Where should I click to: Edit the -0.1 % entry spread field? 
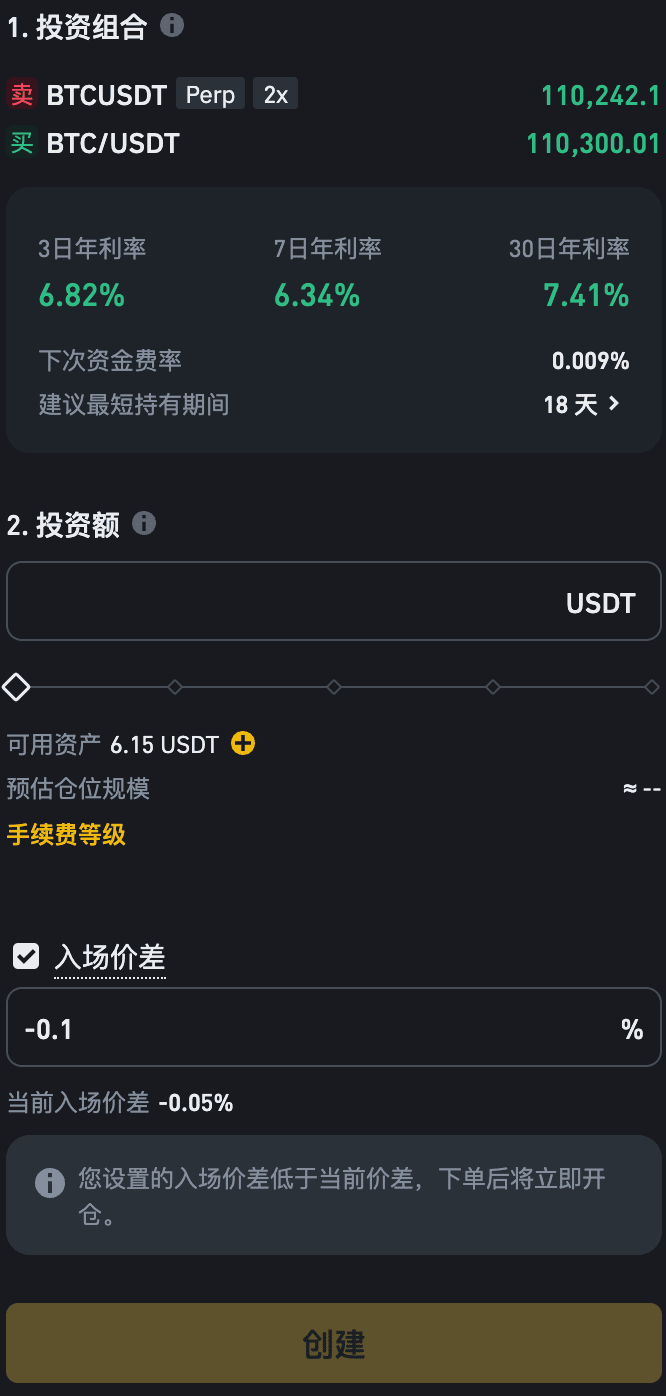[x=300, y=1028]
